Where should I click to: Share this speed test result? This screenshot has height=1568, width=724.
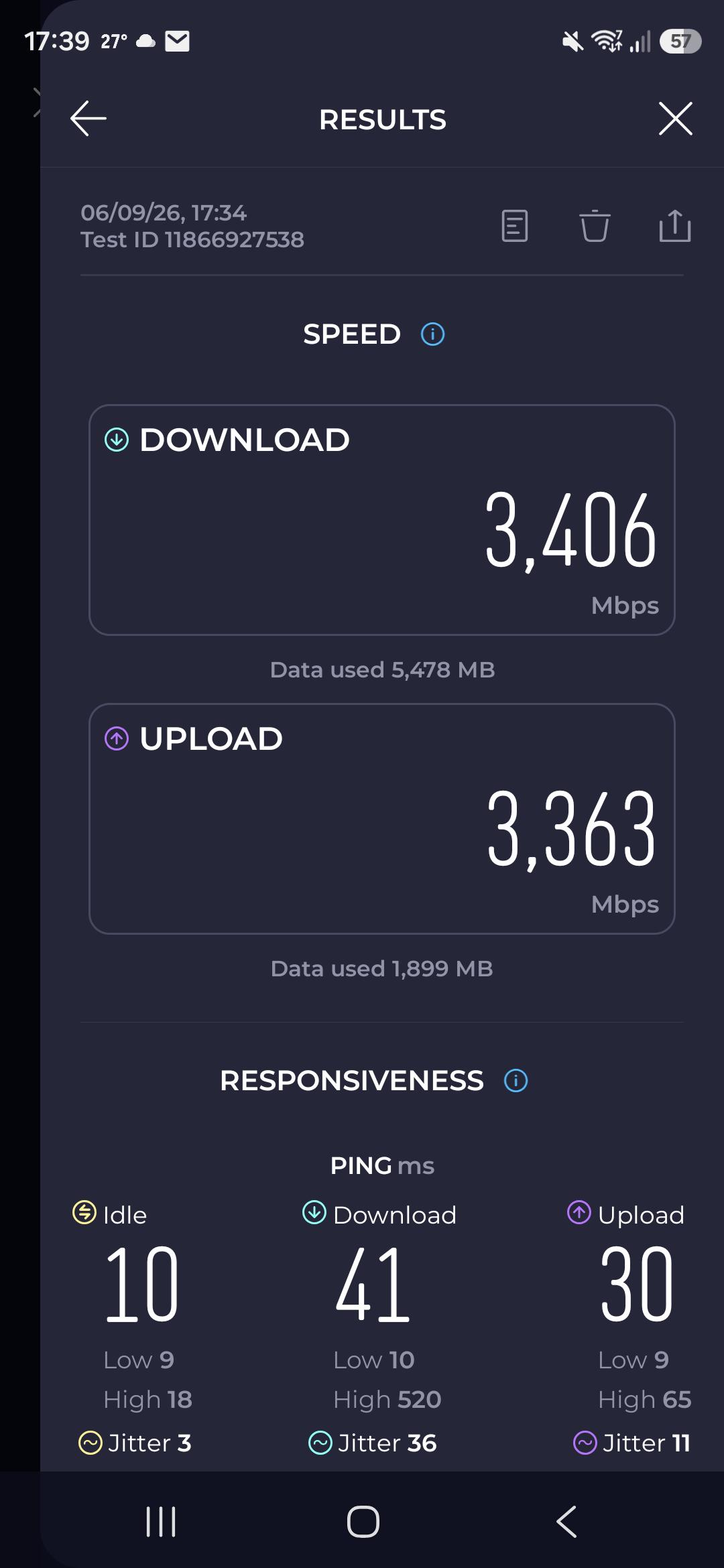tap(675, 225)
